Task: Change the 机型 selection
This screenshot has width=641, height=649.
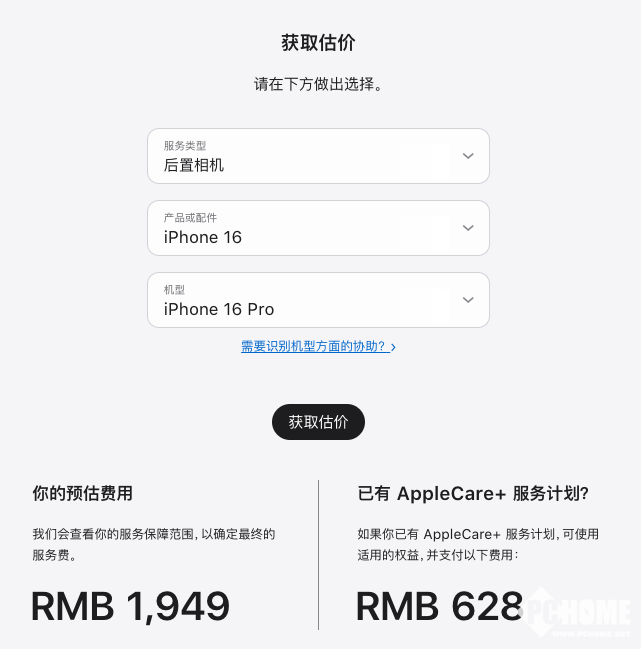Action: point(318,300)
